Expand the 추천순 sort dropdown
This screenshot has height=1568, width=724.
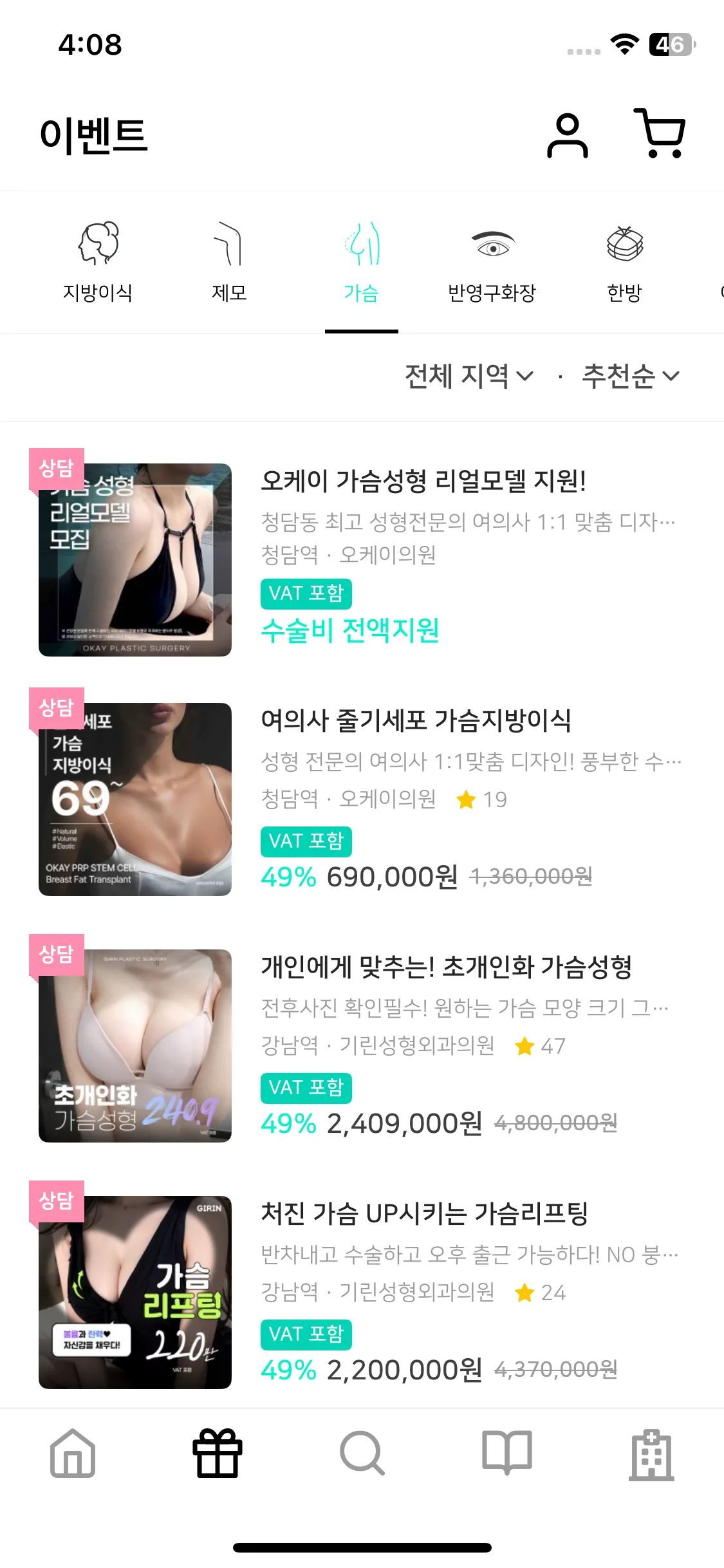click(630, 376)
